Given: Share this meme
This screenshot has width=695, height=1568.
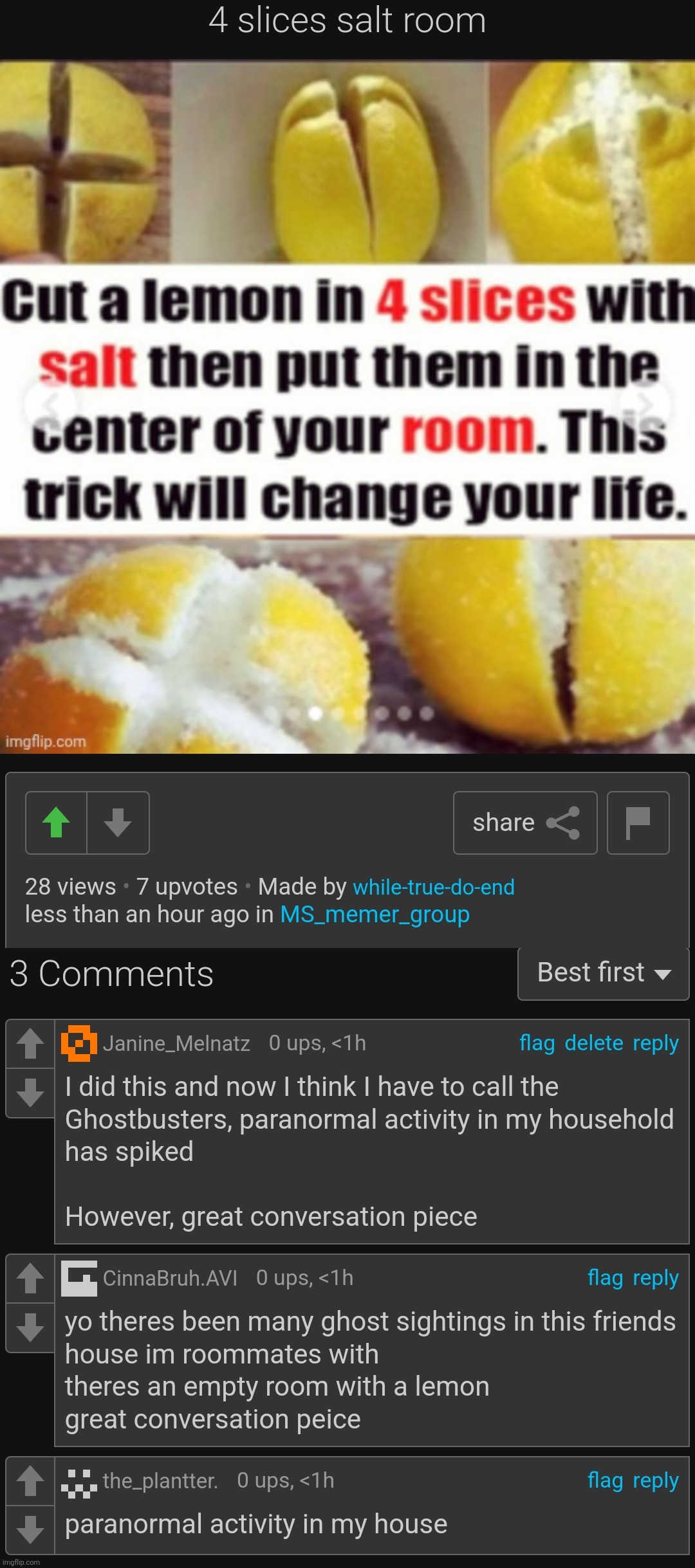Looking at the screenshot, I should point(525,823).
